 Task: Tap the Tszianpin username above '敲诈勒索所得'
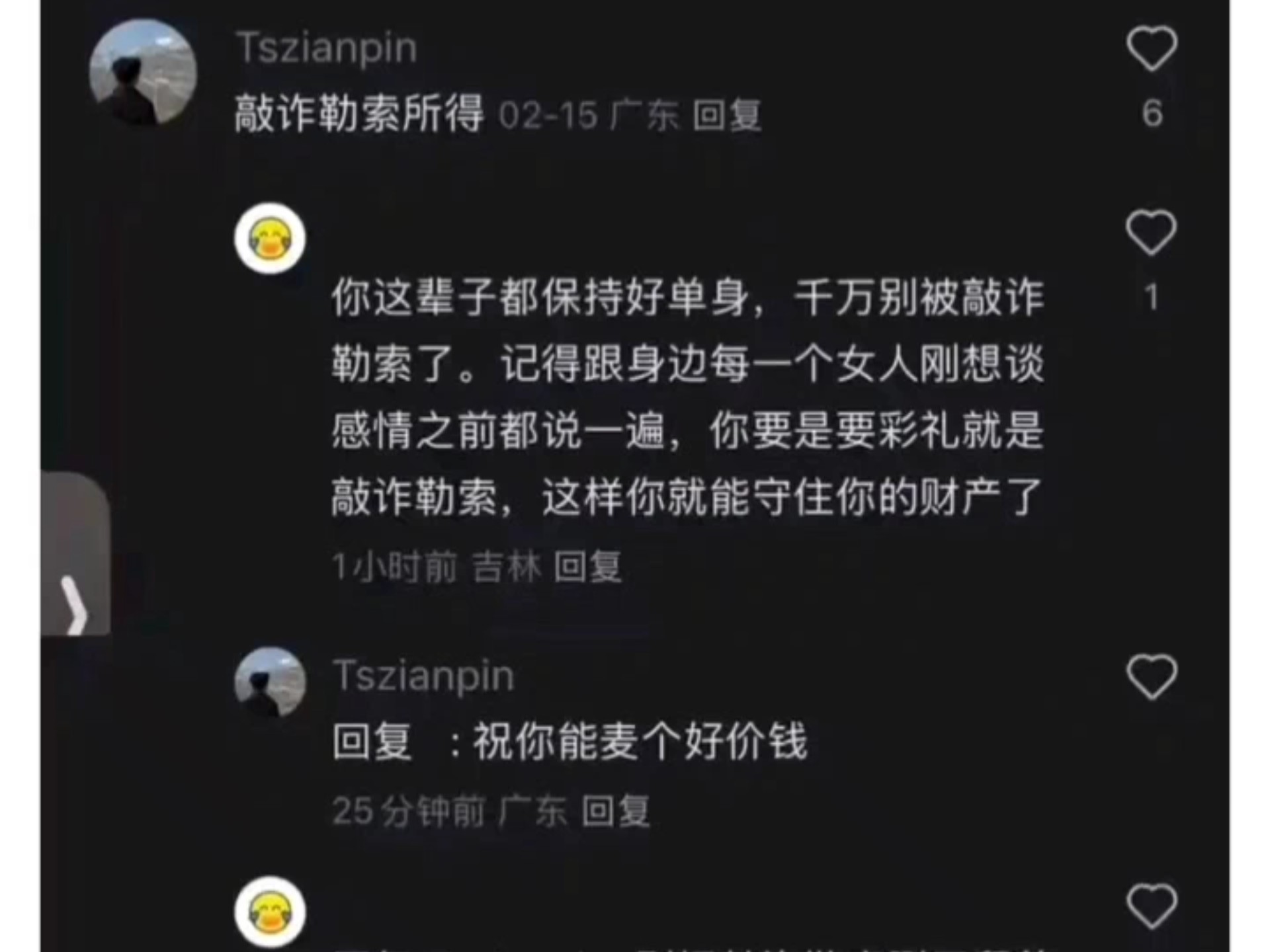pyautogui.click(x=327, y=48)
